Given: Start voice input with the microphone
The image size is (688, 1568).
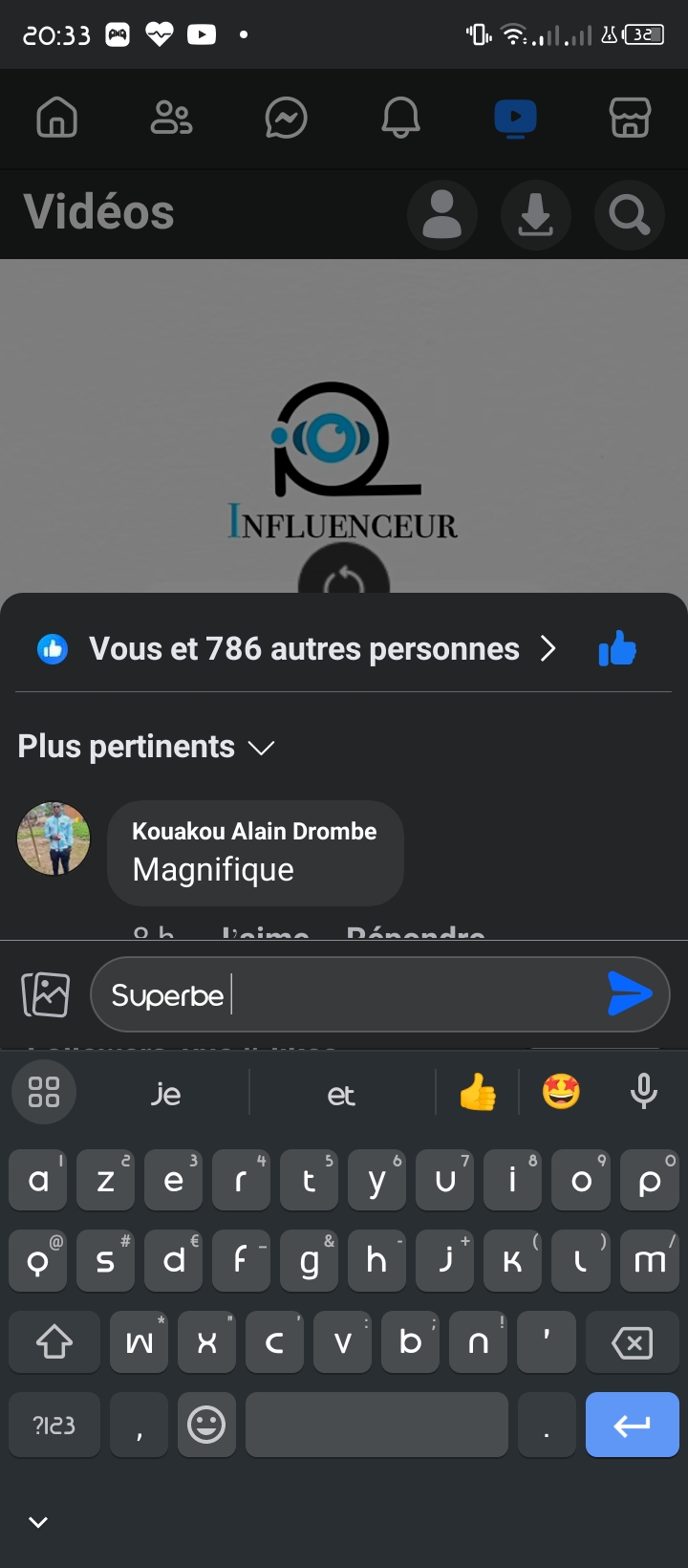Looking at the screenshot, I should [644, 1092].
